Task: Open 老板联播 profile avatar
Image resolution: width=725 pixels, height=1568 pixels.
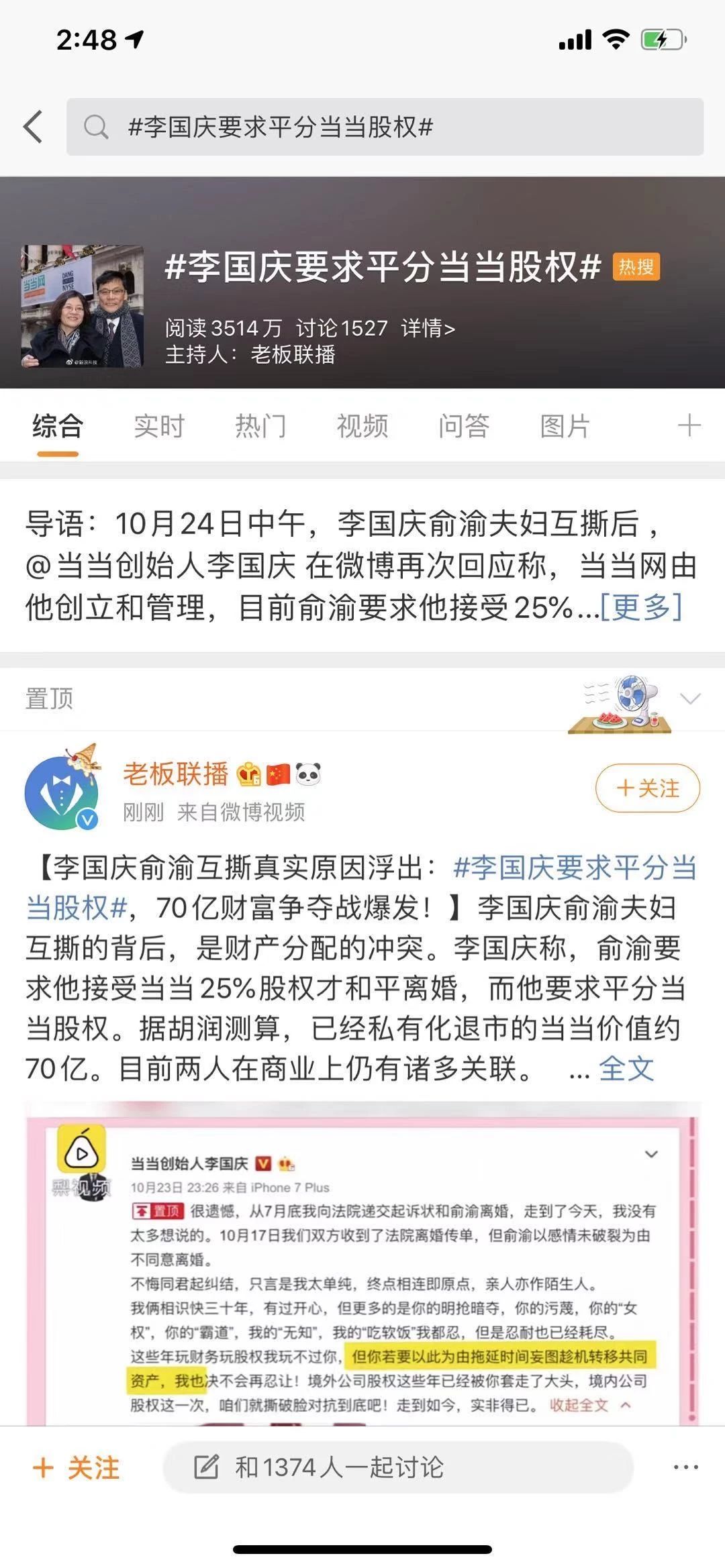Action: click(x=62, y=792)
